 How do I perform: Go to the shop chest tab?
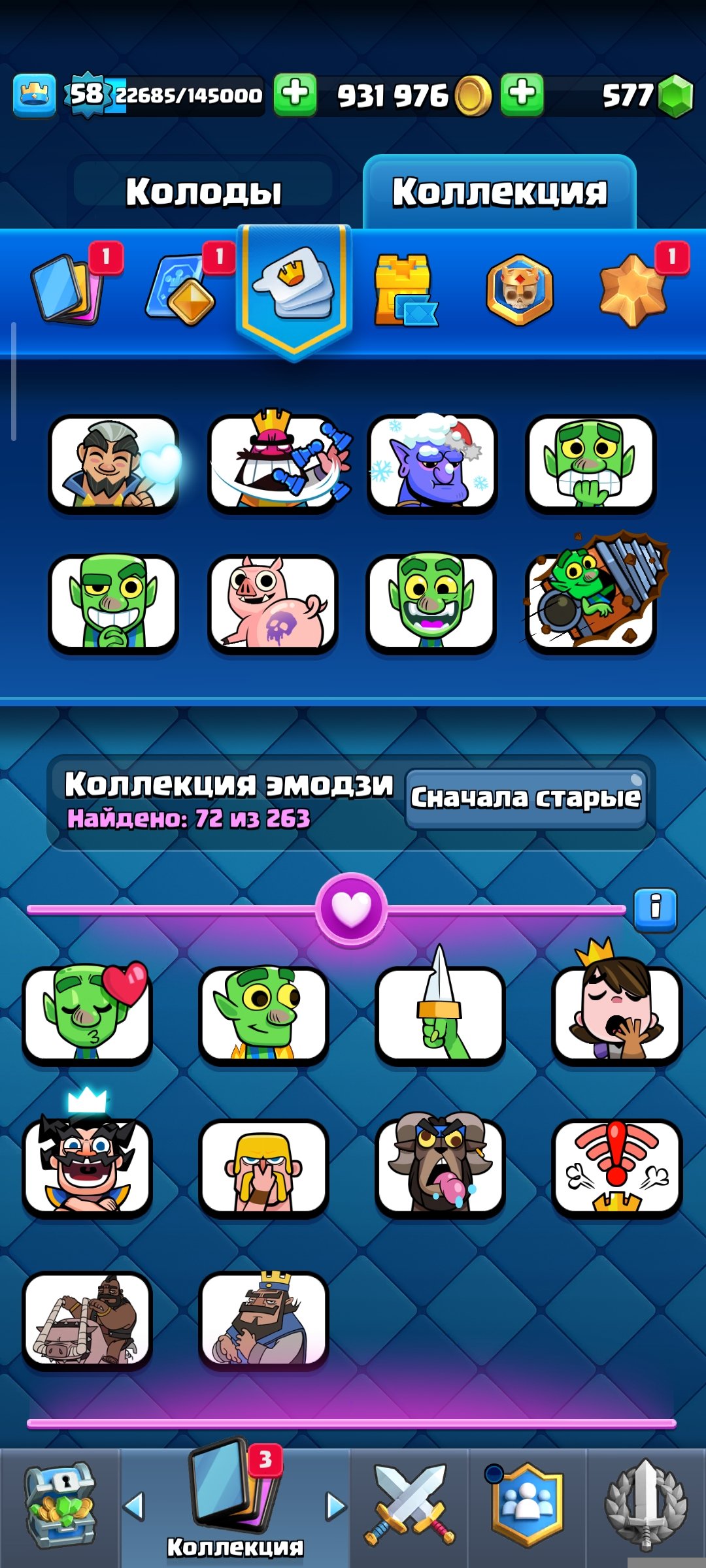pyautogui.click(x=60, y=1506)
